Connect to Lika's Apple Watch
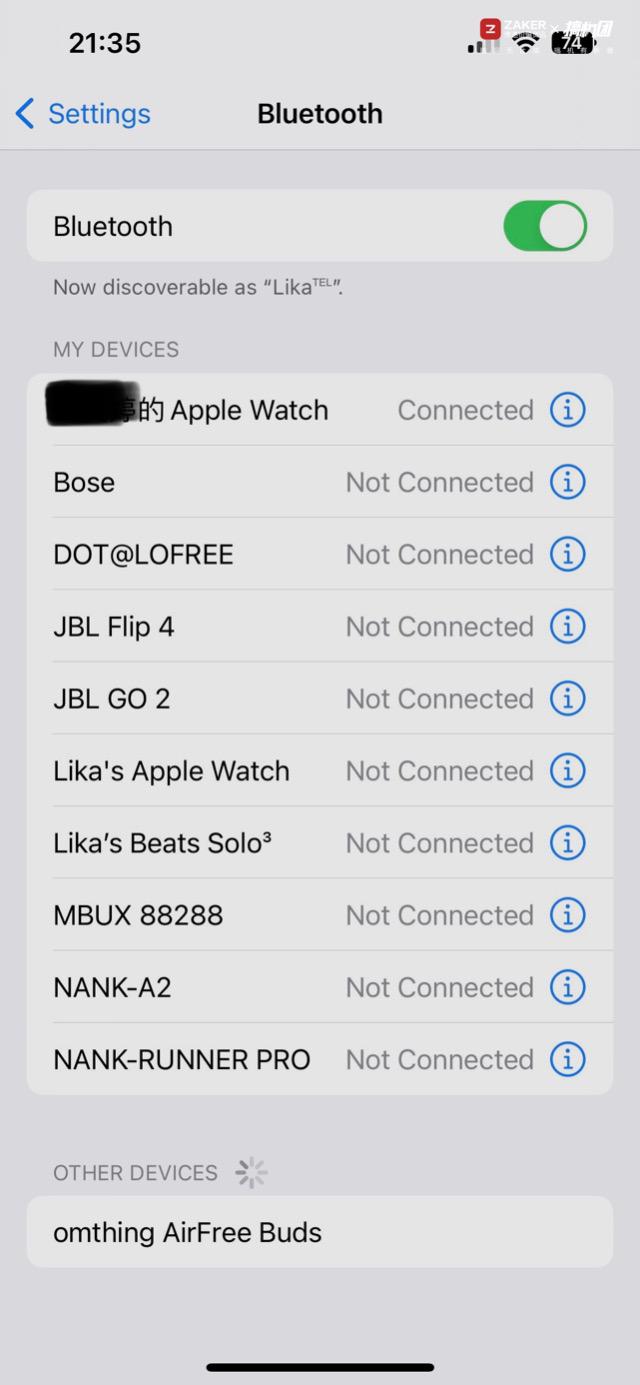640x1385 pixels. click(320, 771)
